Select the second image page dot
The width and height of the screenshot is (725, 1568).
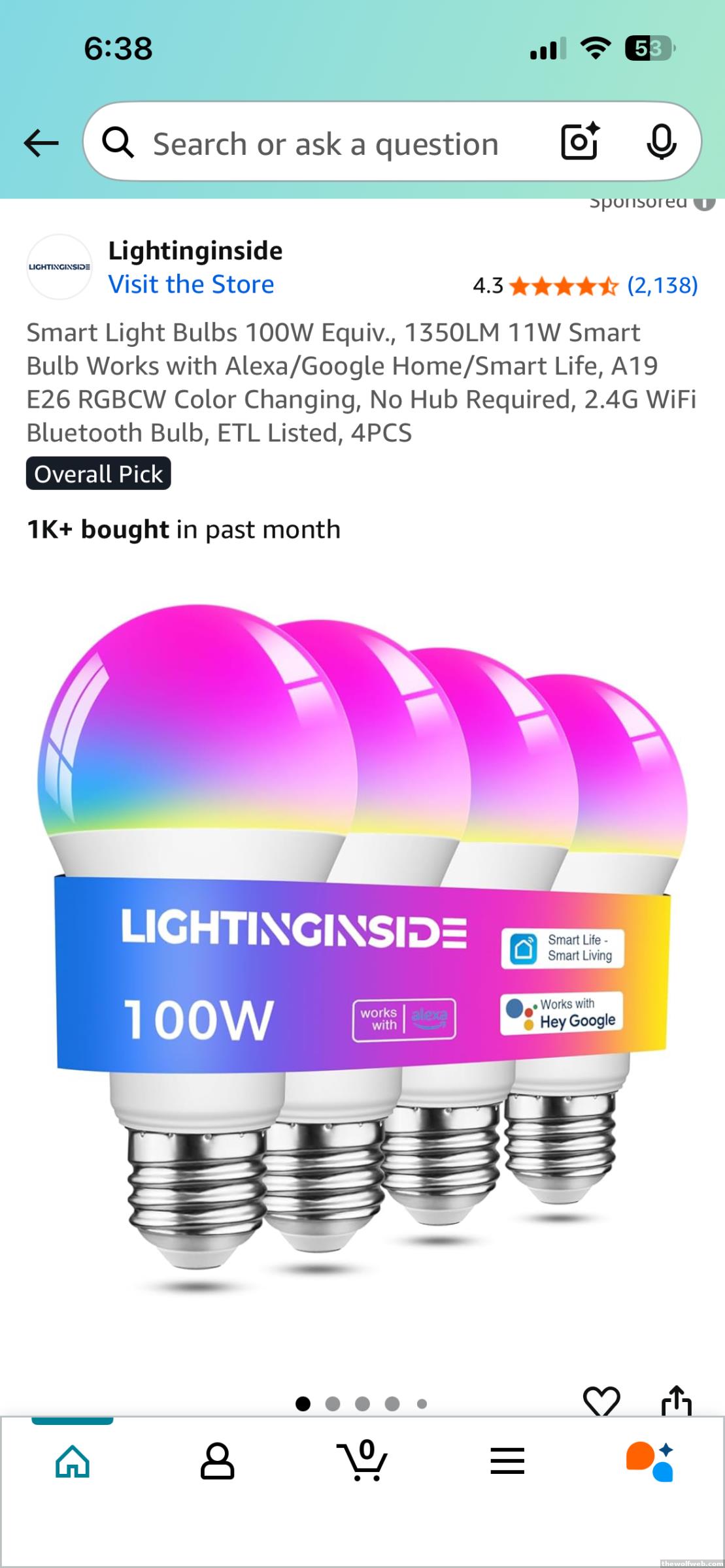(333, 1403)
